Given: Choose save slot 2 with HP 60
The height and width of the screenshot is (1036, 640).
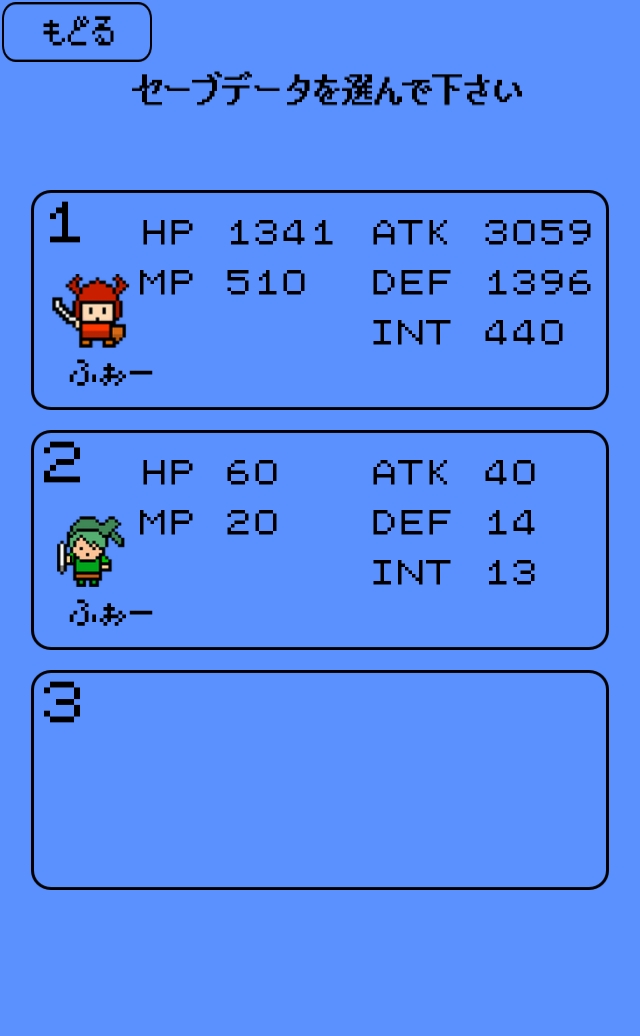Looking at the screenshot, I should [x=320, y=540].
